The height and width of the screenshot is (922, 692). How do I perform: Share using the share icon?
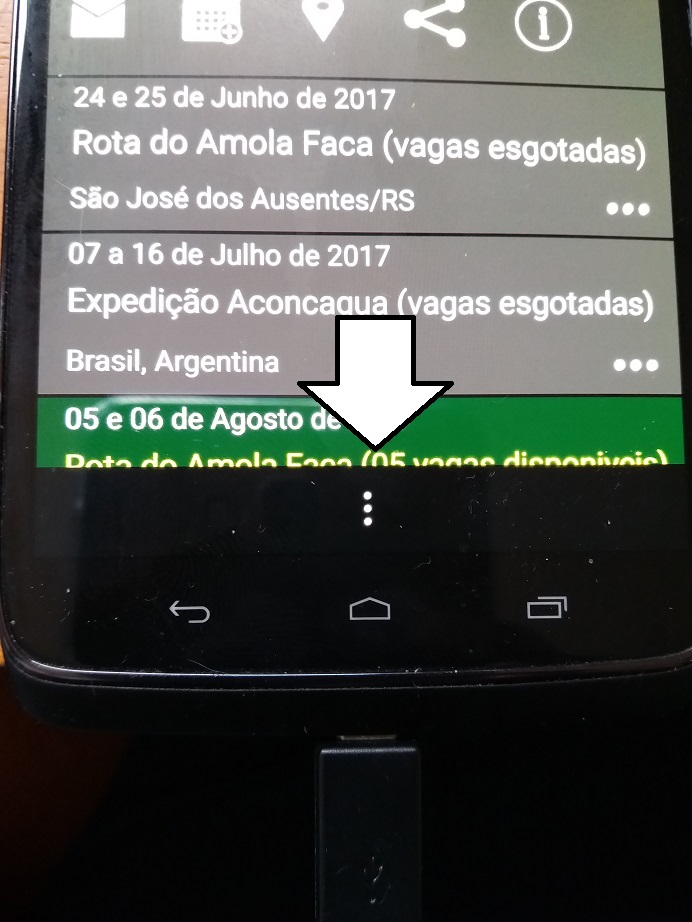pos(435,20)
